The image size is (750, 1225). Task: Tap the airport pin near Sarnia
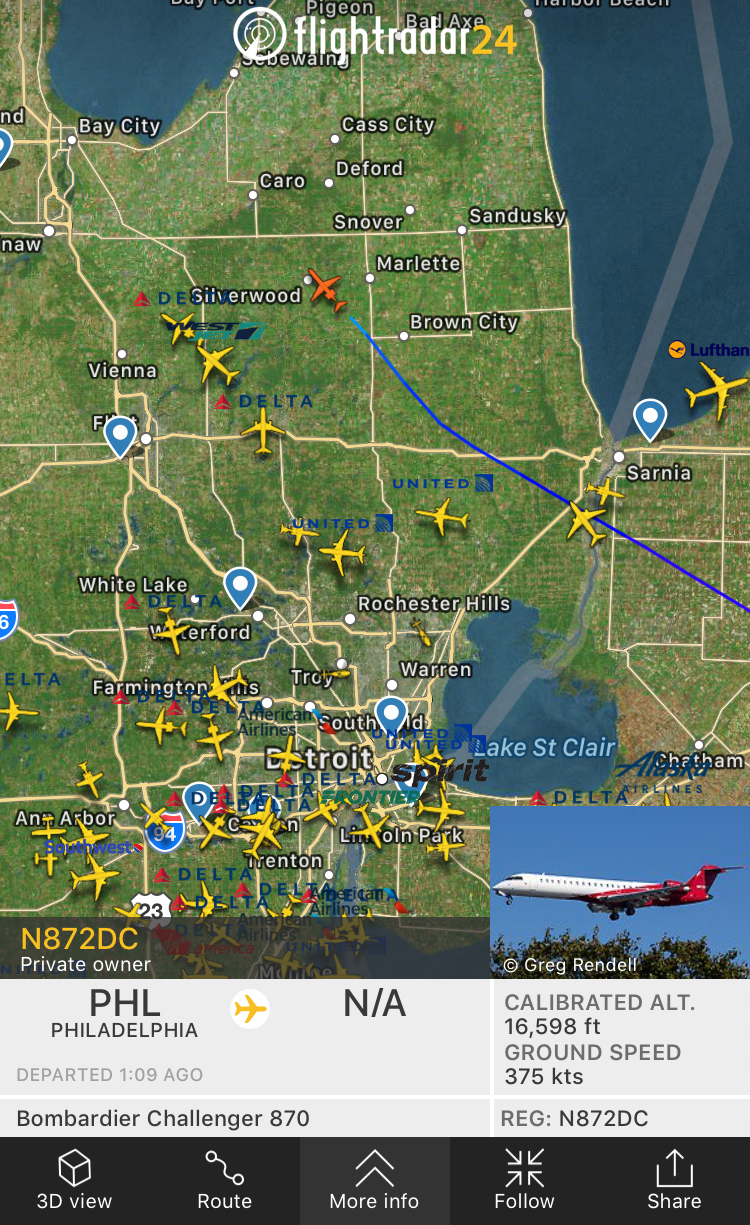click(650, 419)
